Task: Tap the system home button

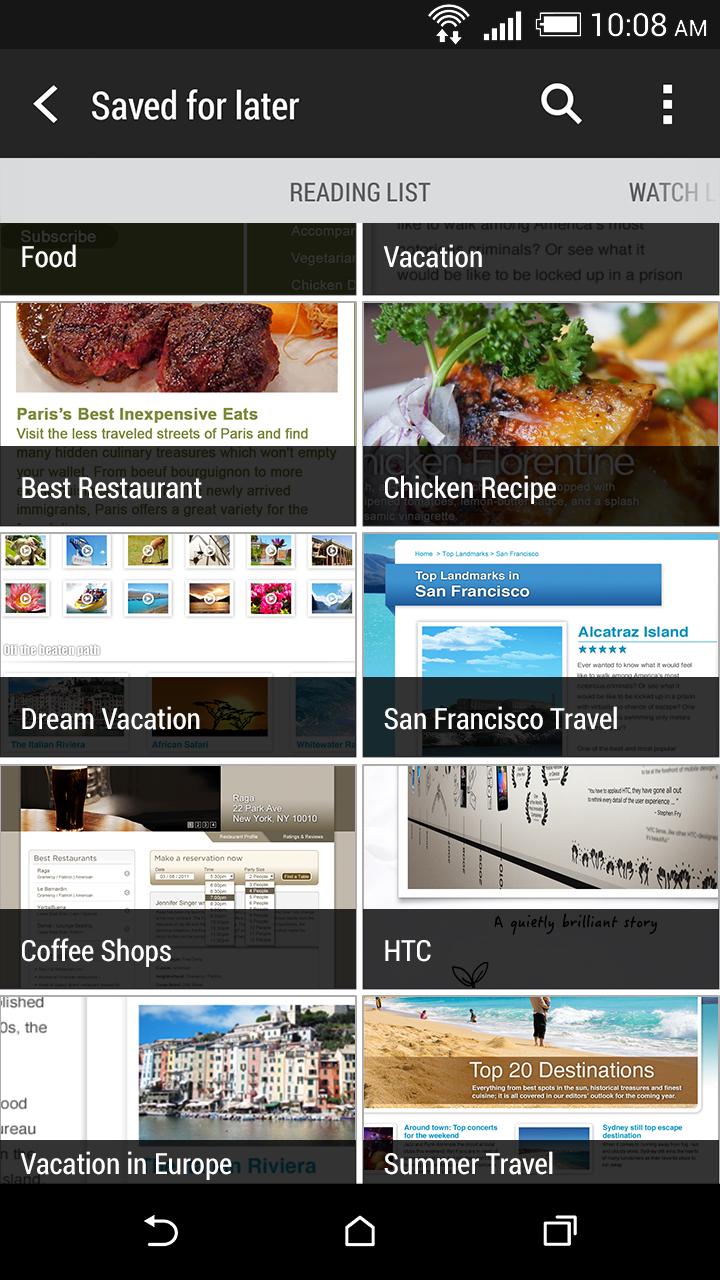Action: pos(360,1232)
